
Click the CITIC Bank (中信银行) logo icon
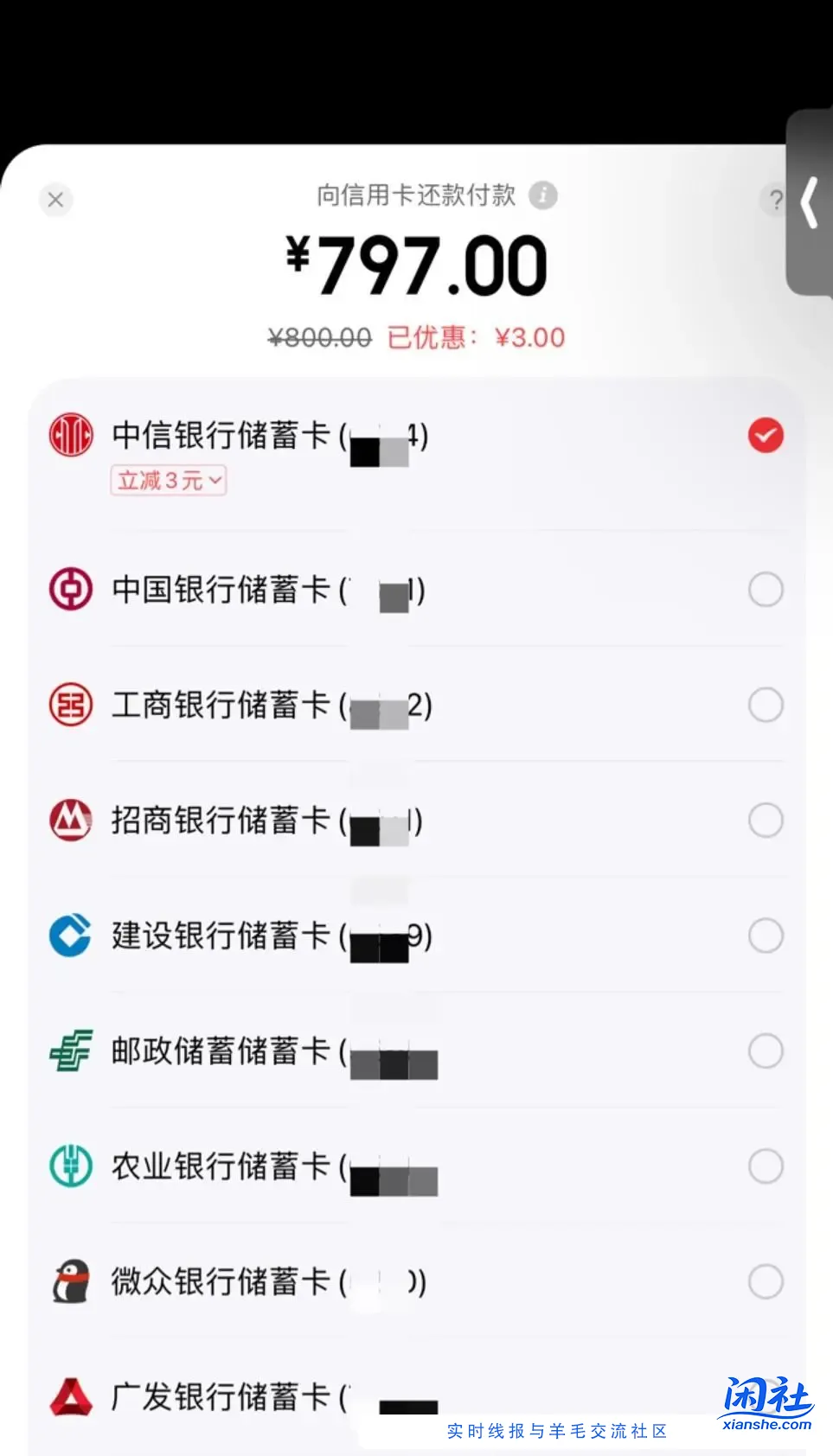tap(70, 436)
